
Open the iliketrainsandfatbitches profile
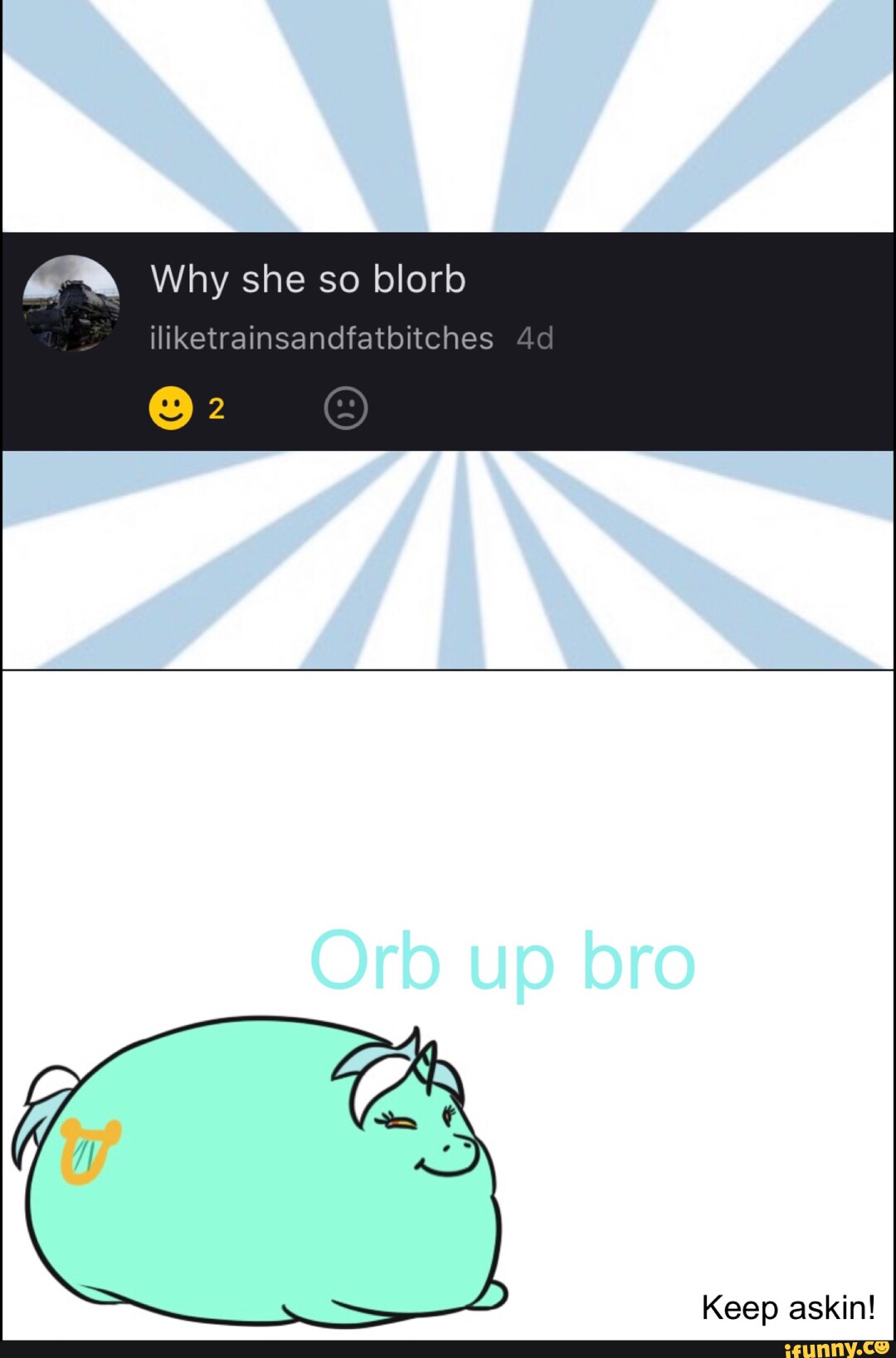[x=319, y=336]
